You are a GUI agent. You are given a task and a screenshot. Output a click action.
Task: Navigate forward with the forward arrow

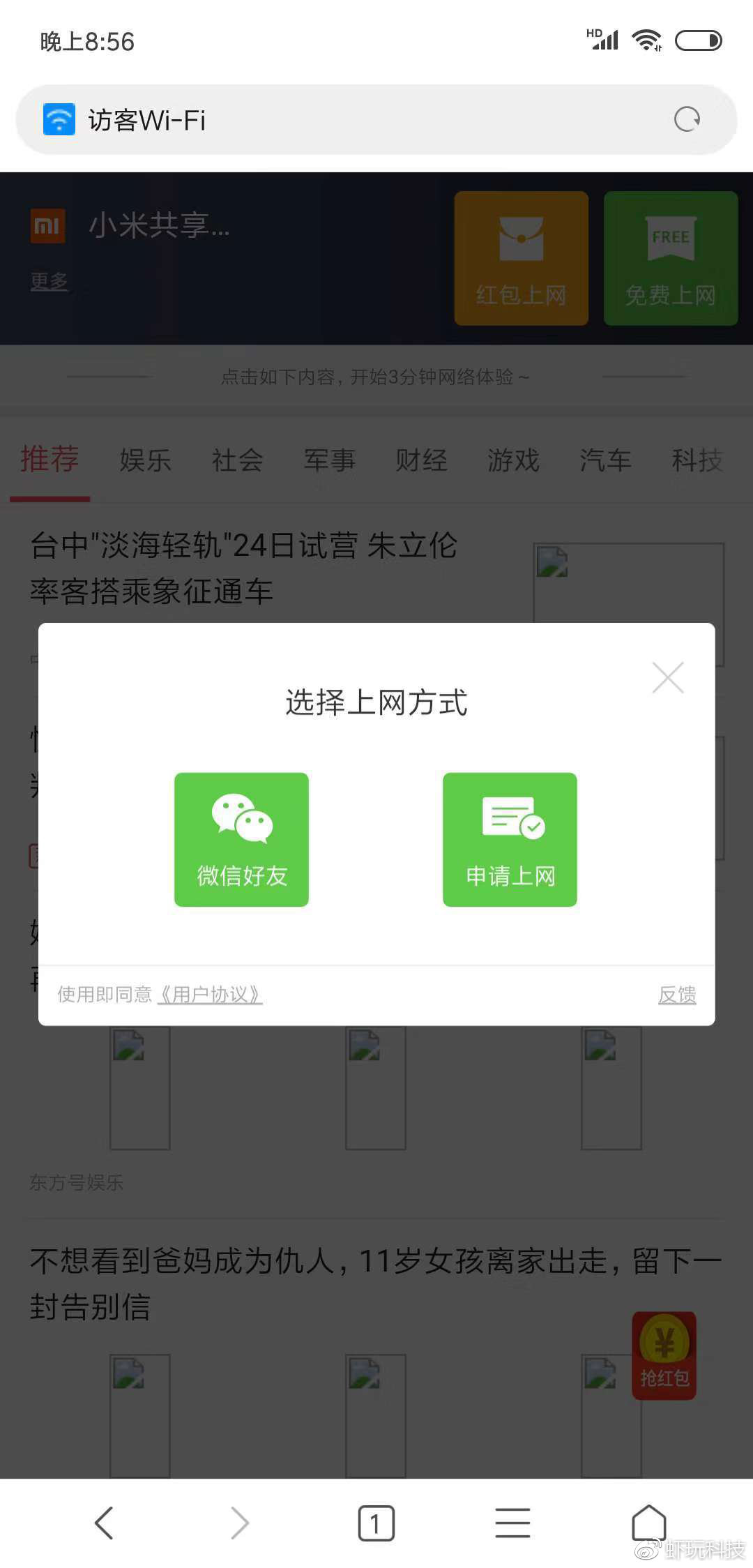(x=240, y=1523)
